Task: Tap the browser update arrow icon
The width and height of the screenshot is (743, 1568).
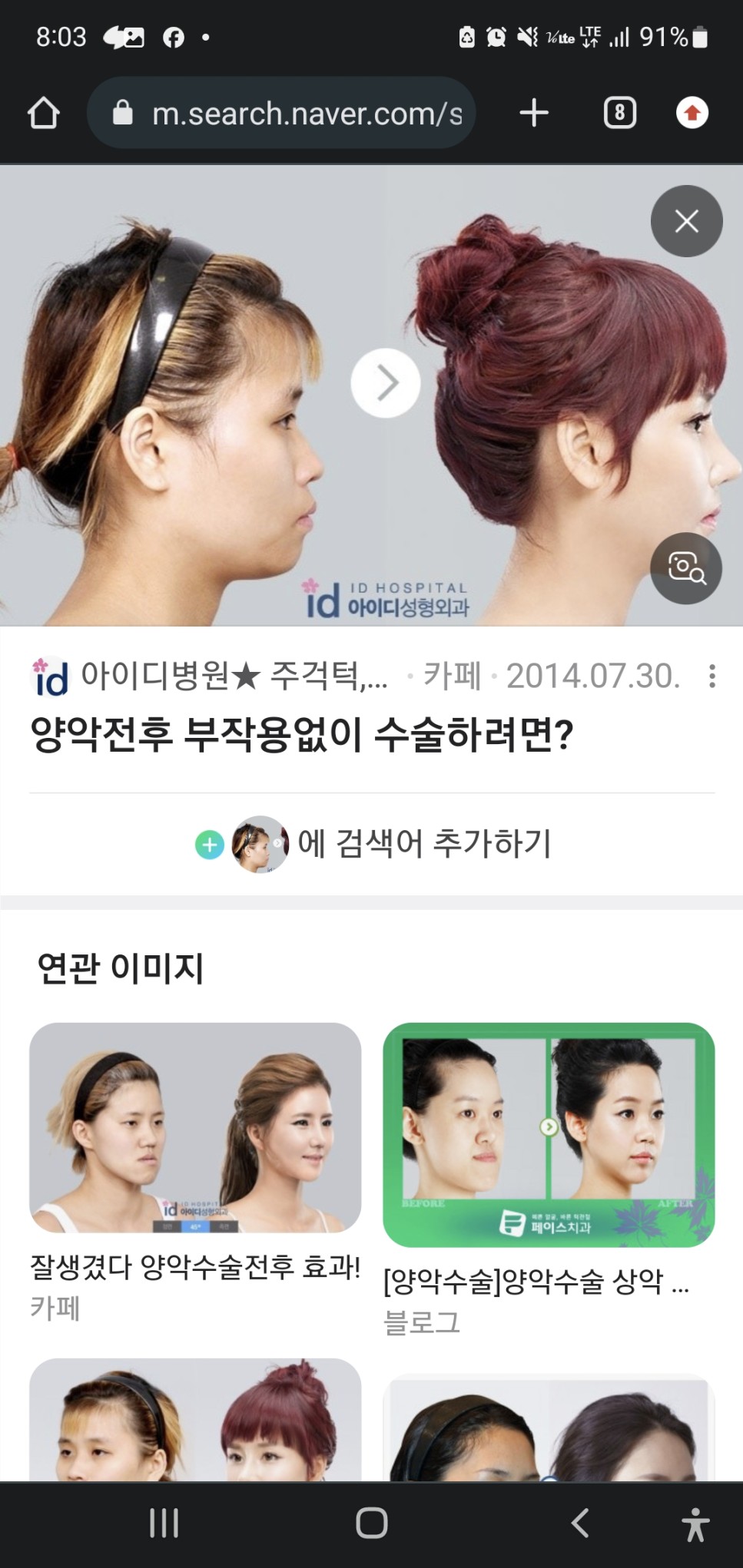Action: coord(692,113)
